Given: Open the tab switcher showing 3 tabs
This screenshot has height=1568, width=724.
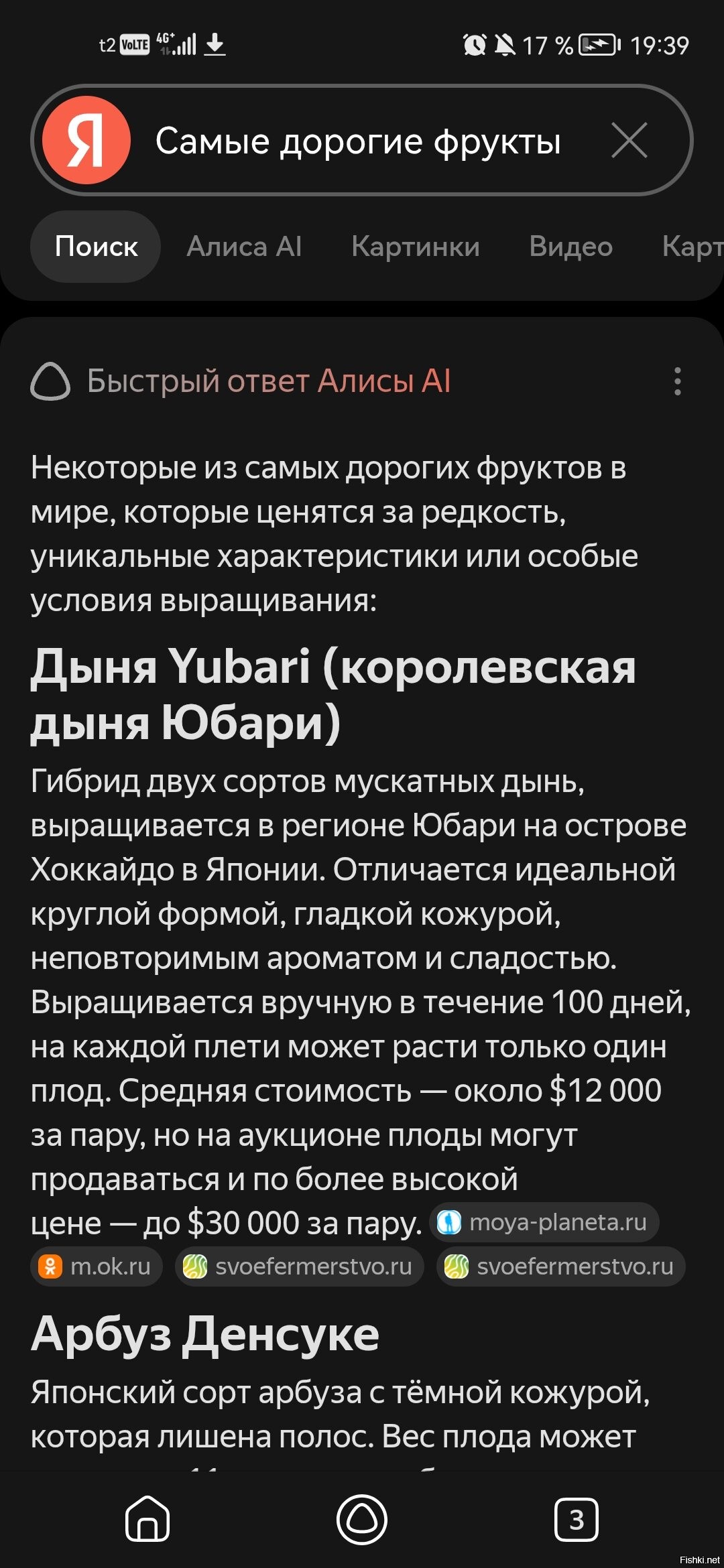Looking at the screenshot, I should (x=577, y=1519).
